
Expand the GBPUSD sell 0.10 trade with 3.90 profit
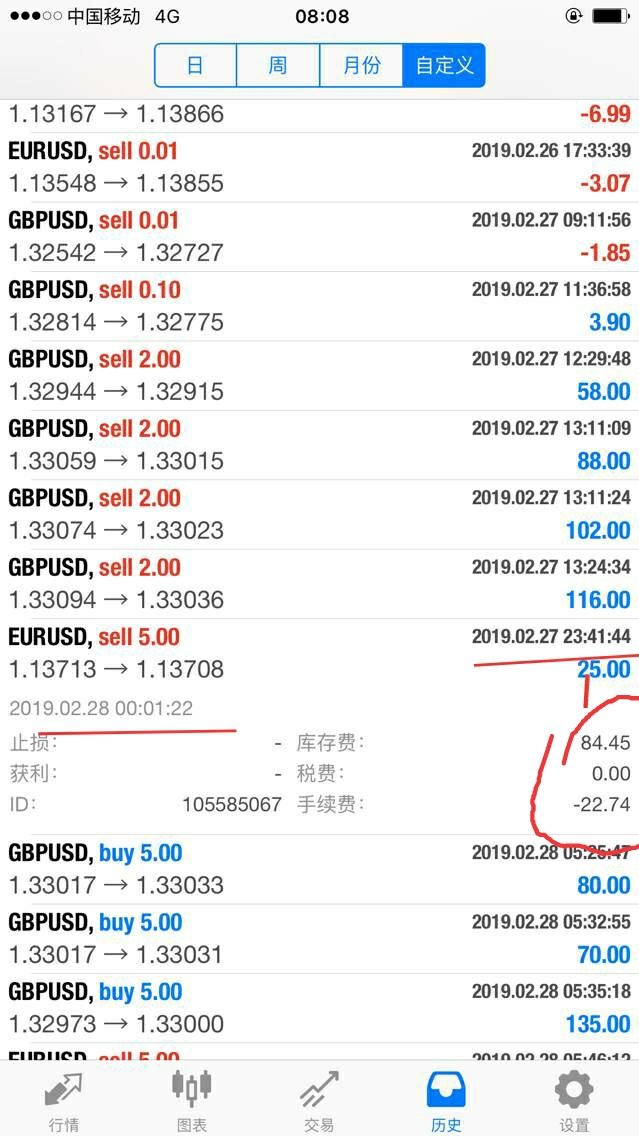click(x=320, y=306)
